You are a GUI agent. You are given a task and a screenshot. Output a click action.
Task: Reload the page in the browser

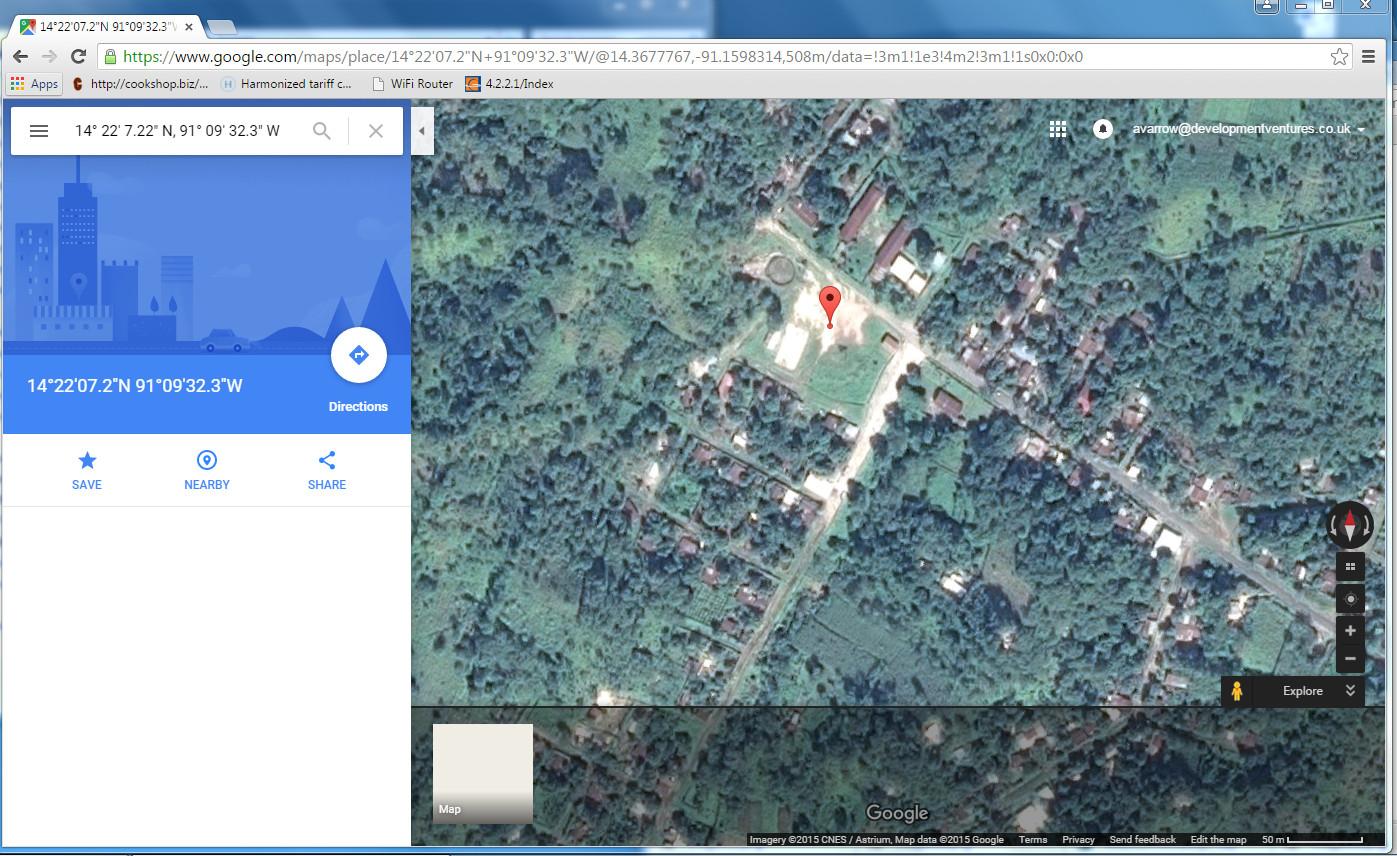78,57
